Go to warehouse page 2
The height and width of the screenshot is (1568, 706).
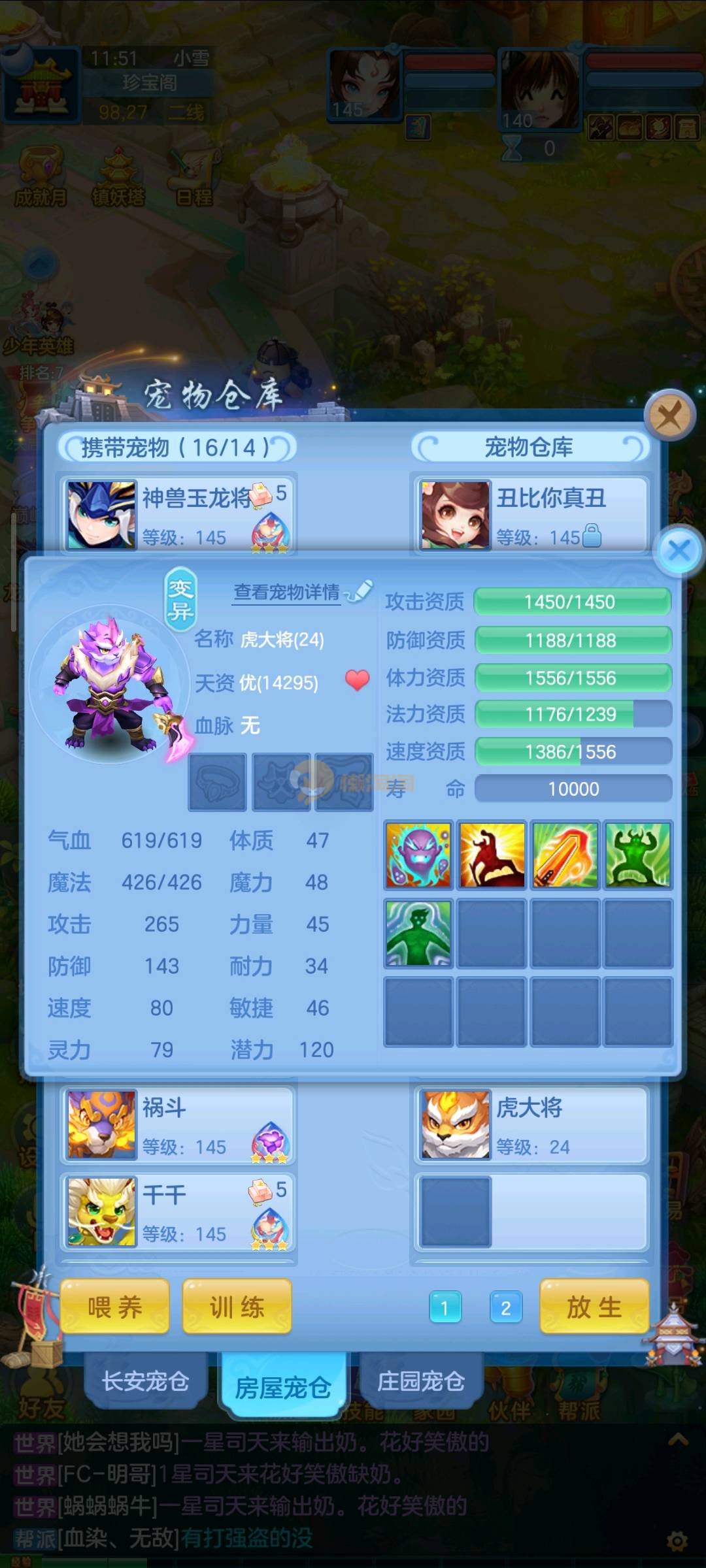(505, 1308)
